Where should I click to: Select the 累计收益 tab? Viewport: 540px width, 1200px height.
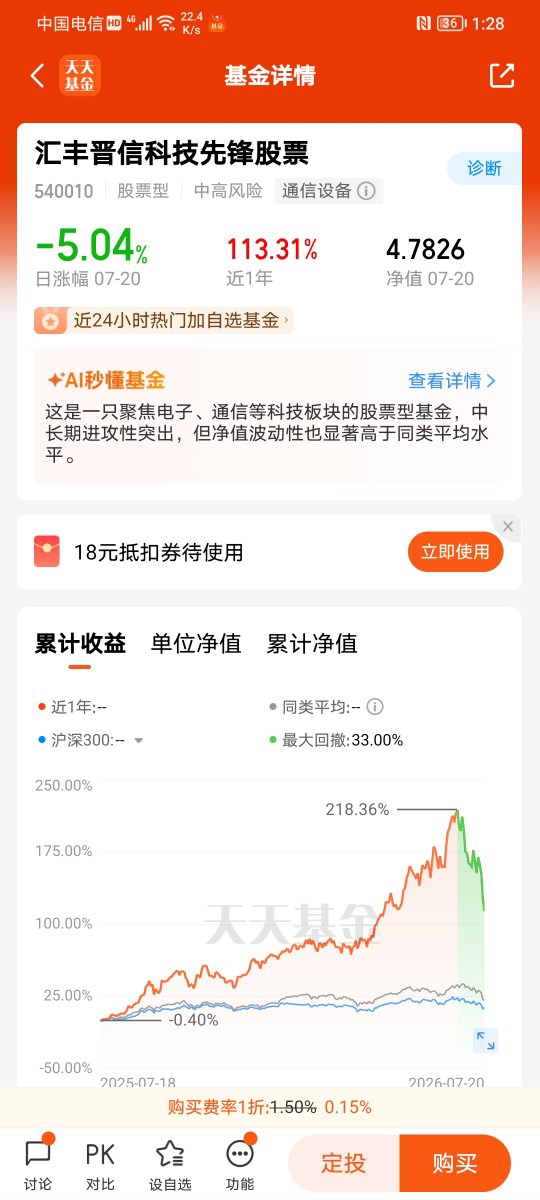click(80, 643)
